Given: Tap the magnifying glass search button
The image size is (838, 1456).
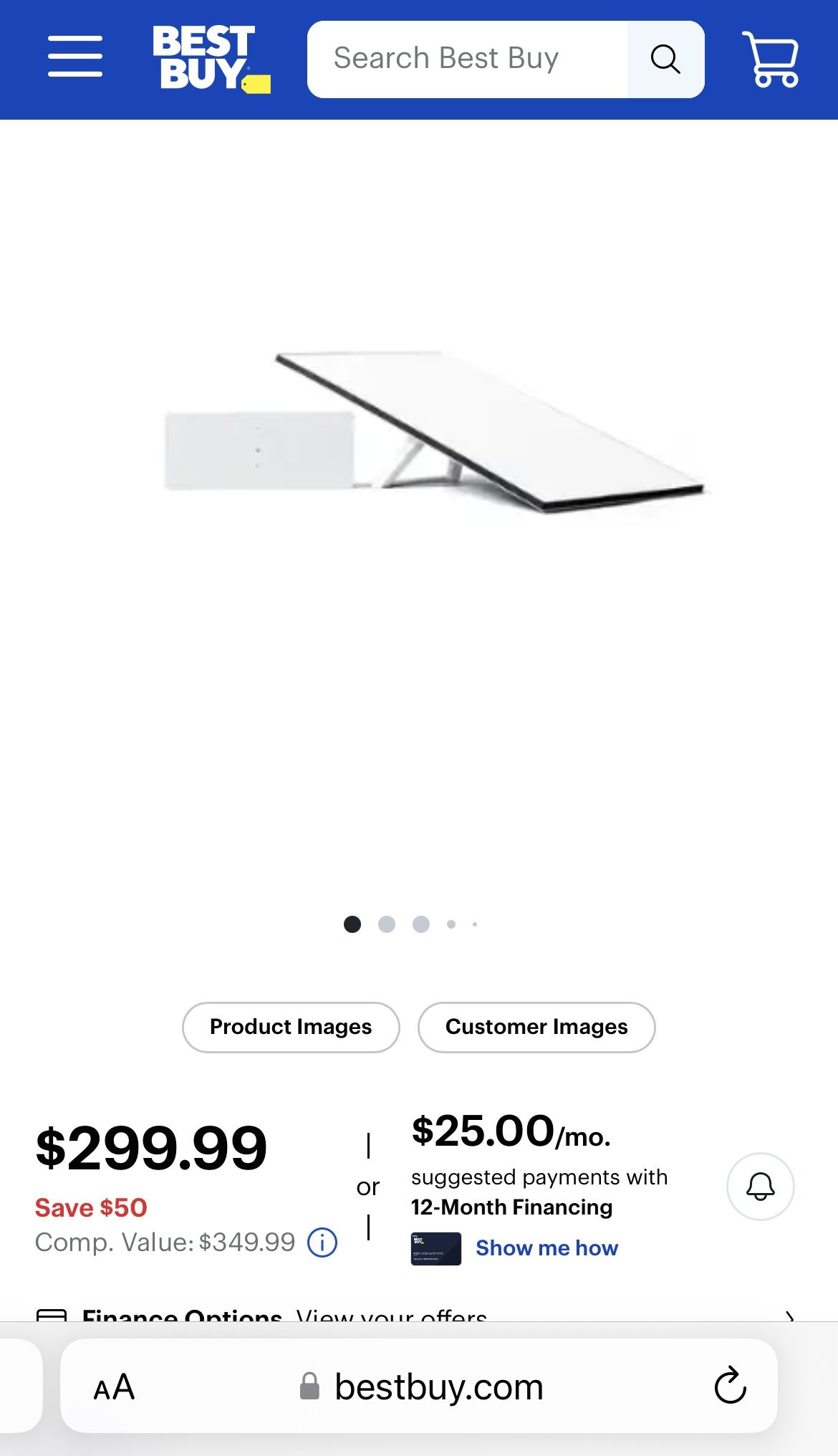Looking at the screenshot, I should [665, 59].
